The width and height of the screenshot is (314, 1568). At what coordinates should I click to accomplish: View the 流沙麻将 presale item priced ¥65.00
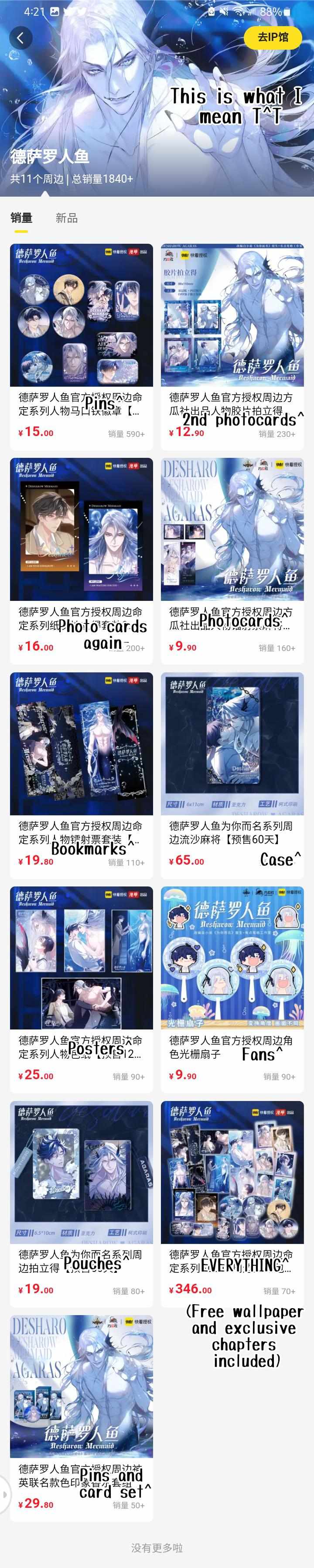click(232, 744)
